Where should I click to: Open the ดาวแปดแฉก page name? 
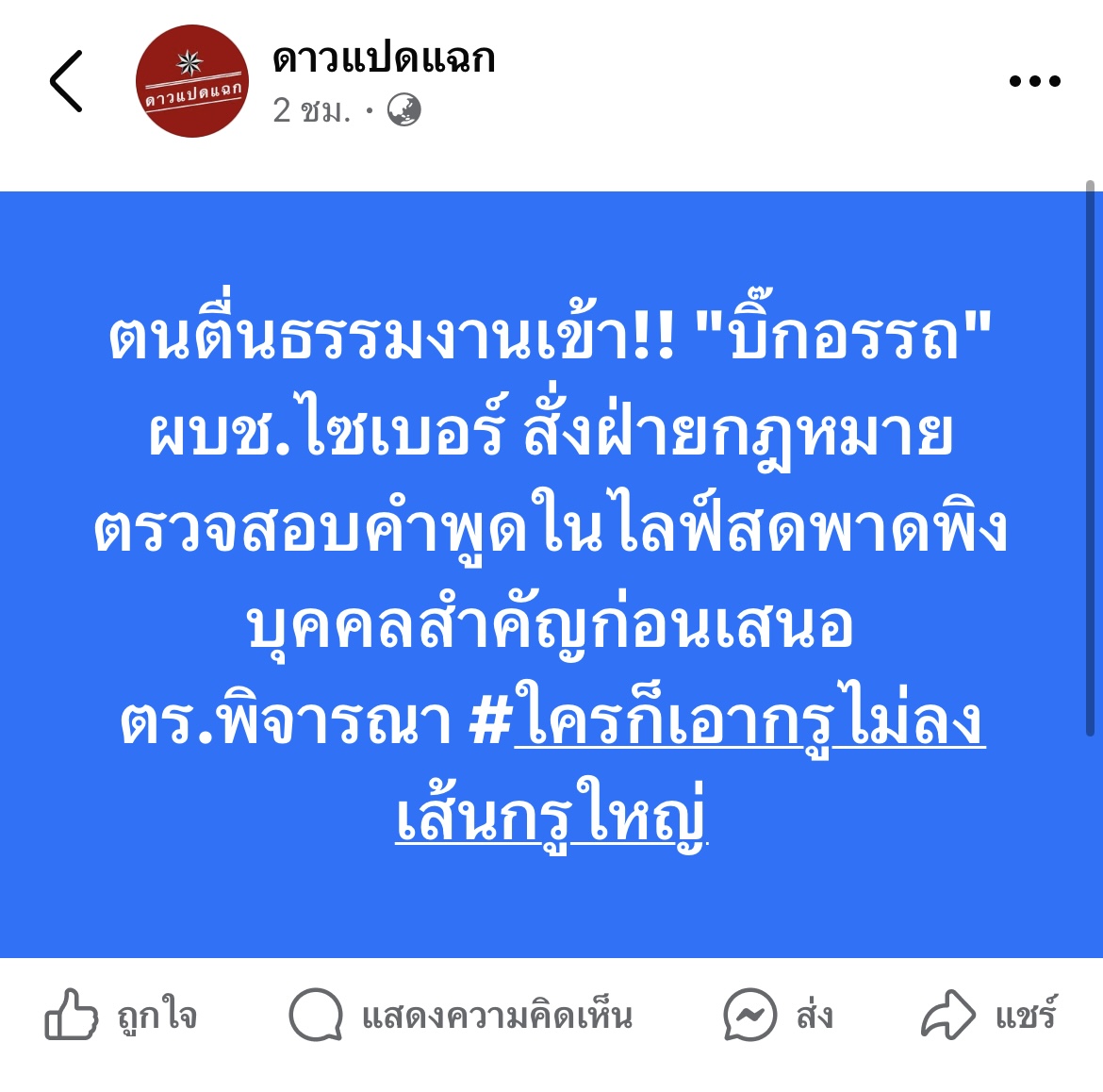point(383,59)
